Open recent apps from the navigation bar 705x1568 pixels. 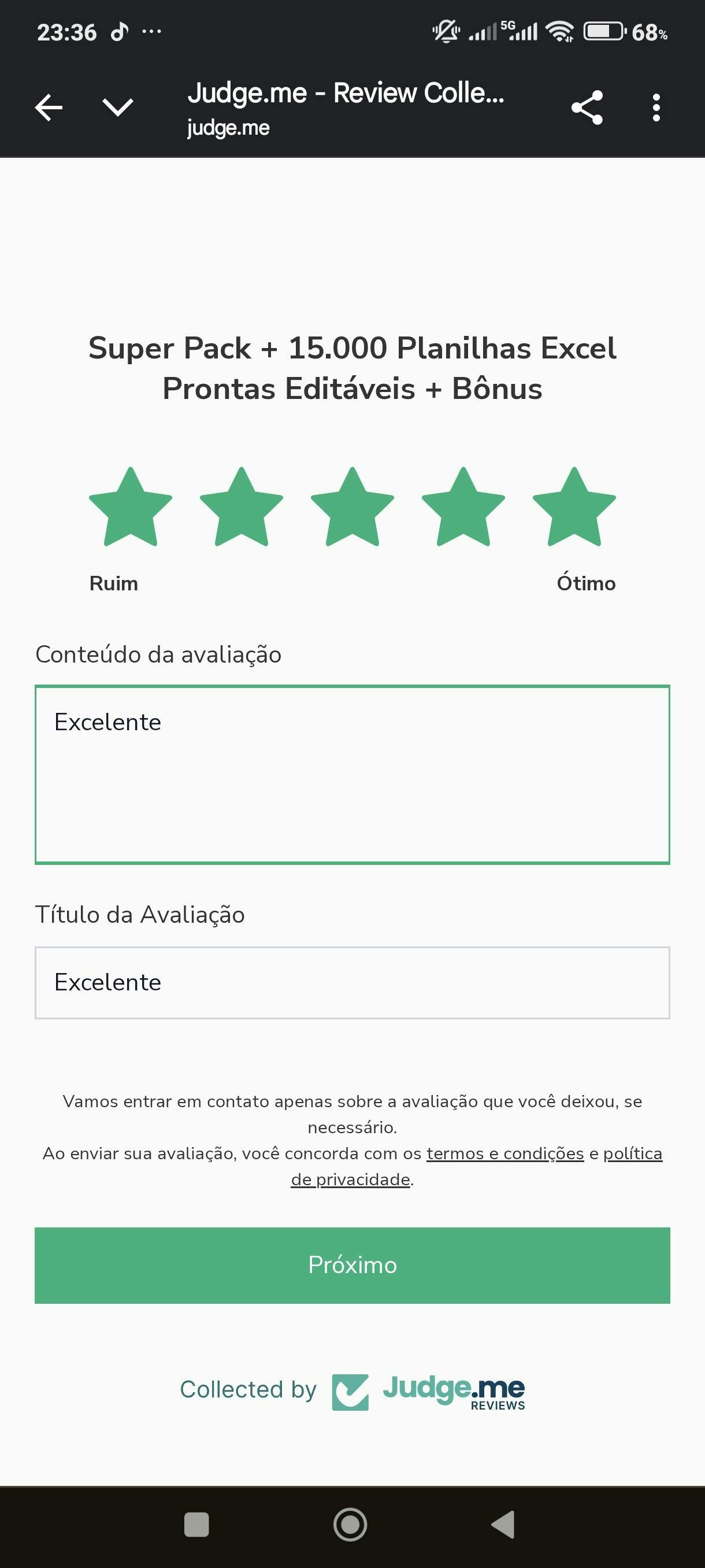[x=196, y=1525]
